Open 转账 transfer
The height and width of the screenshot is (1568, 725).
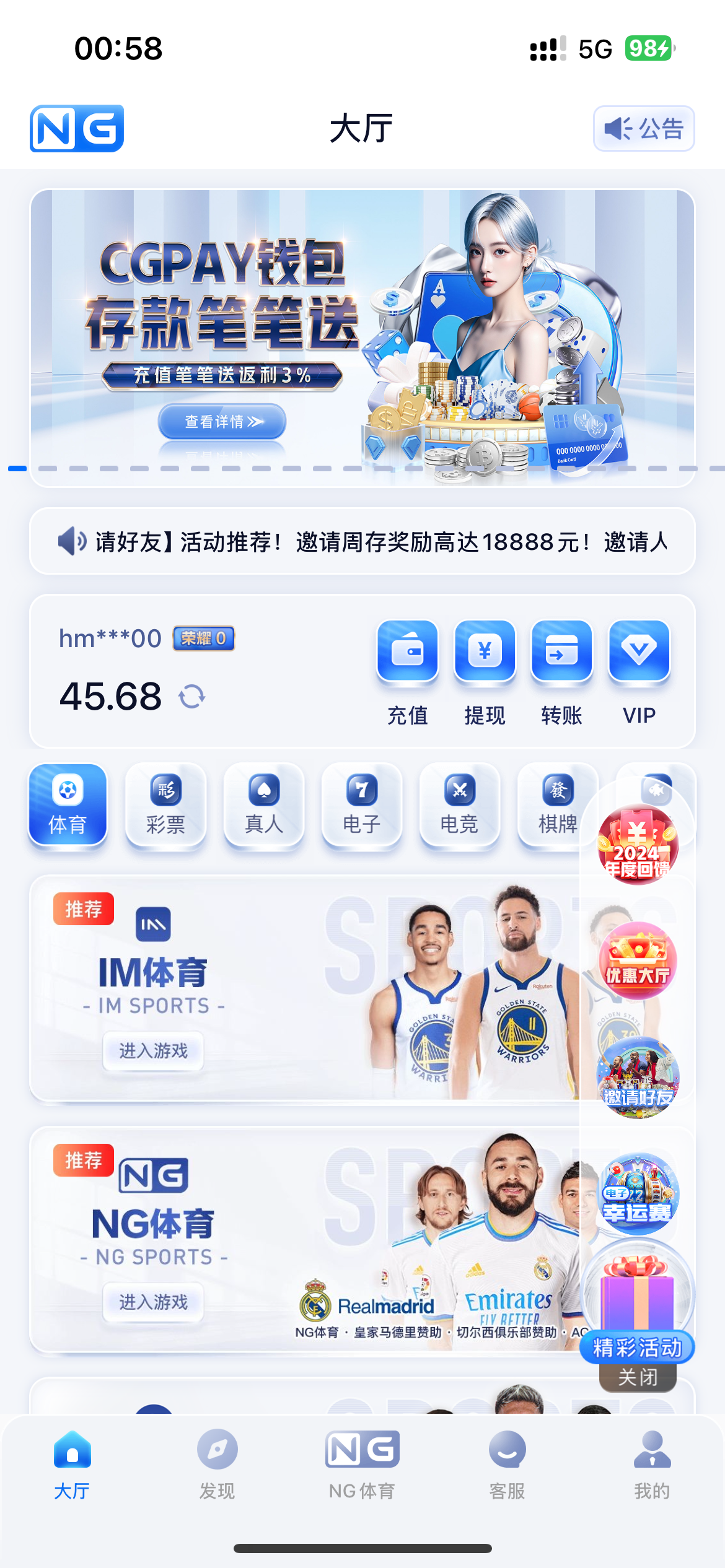[561, 672]
